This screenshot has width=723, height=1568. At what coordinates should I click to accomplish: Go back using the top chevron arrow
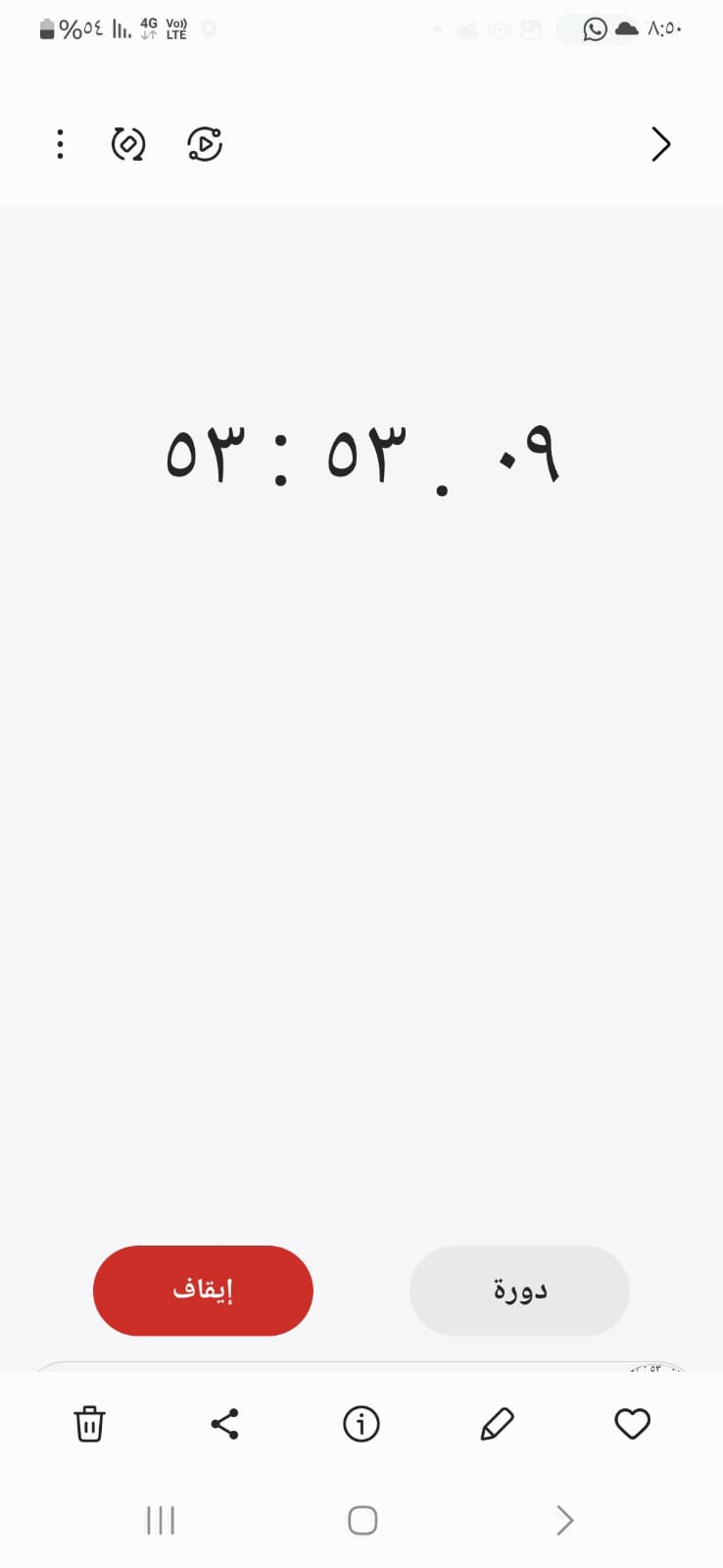pos(661,144)
